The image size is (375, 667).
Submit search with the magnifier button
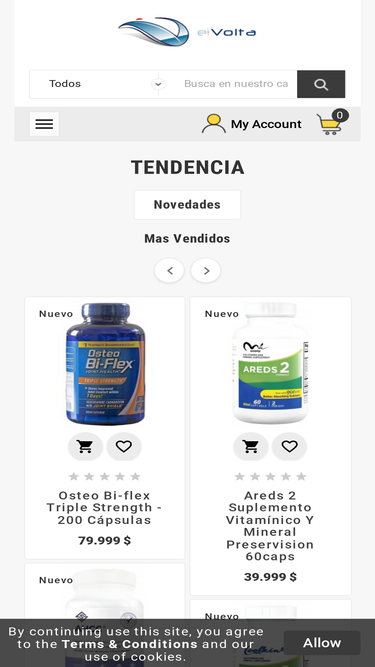(321, 84)
